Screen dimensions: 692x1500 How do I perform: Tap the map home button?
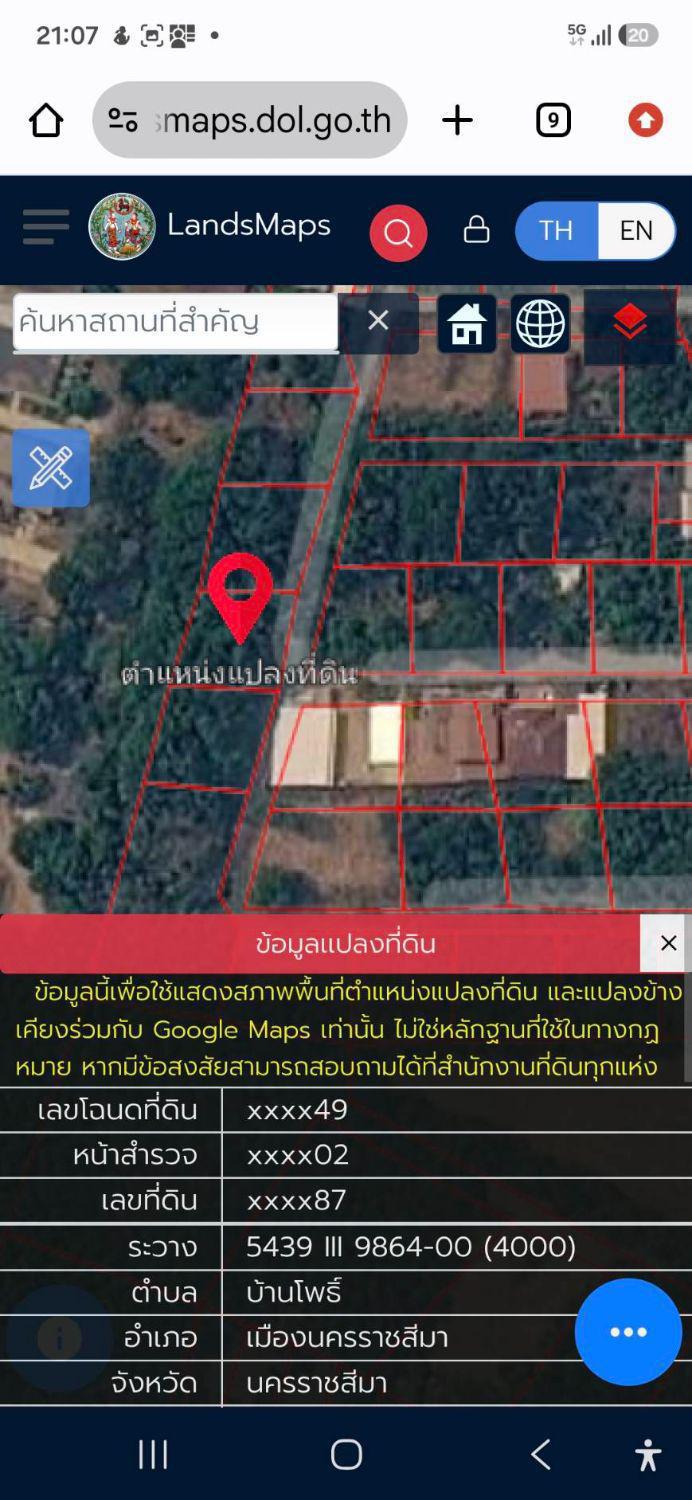pyautogui.click(x=467, y=324)
